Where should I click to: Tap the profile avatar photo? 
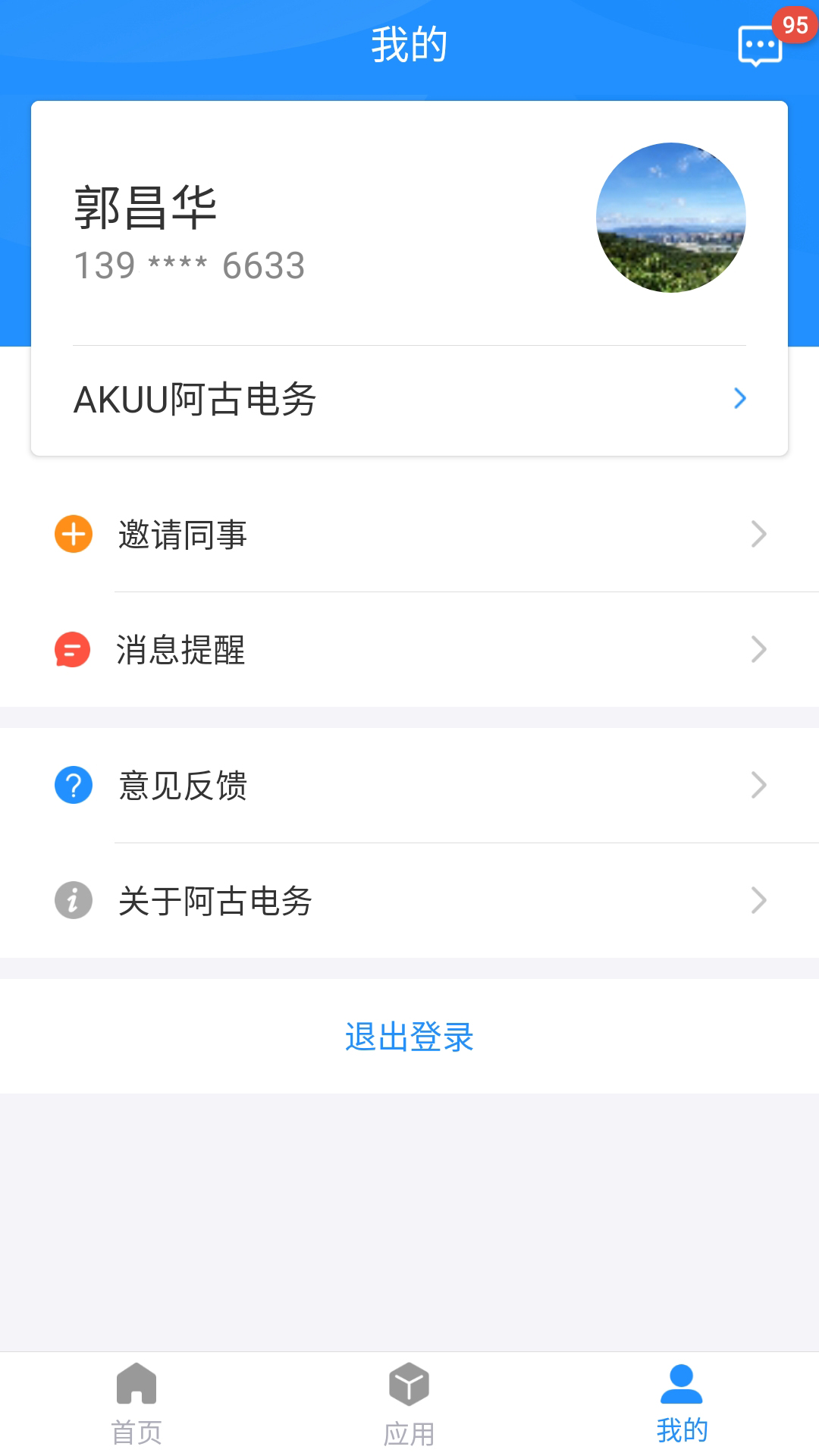[671, 218]
